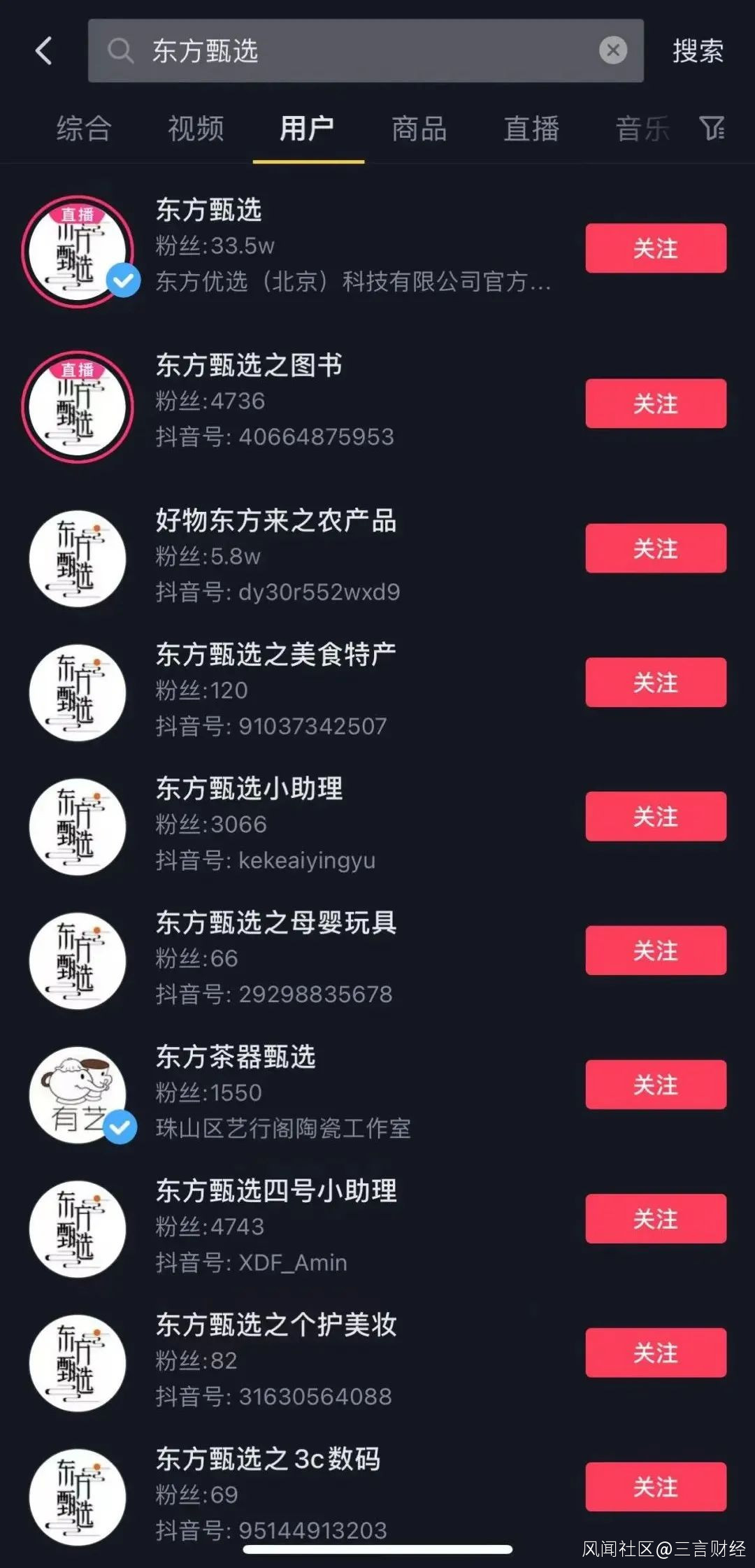Image resolution: width=755 pixels, height=1568 pixels.
Task: Follow 东方甄选之3c数码
Action: point(656,1487)
